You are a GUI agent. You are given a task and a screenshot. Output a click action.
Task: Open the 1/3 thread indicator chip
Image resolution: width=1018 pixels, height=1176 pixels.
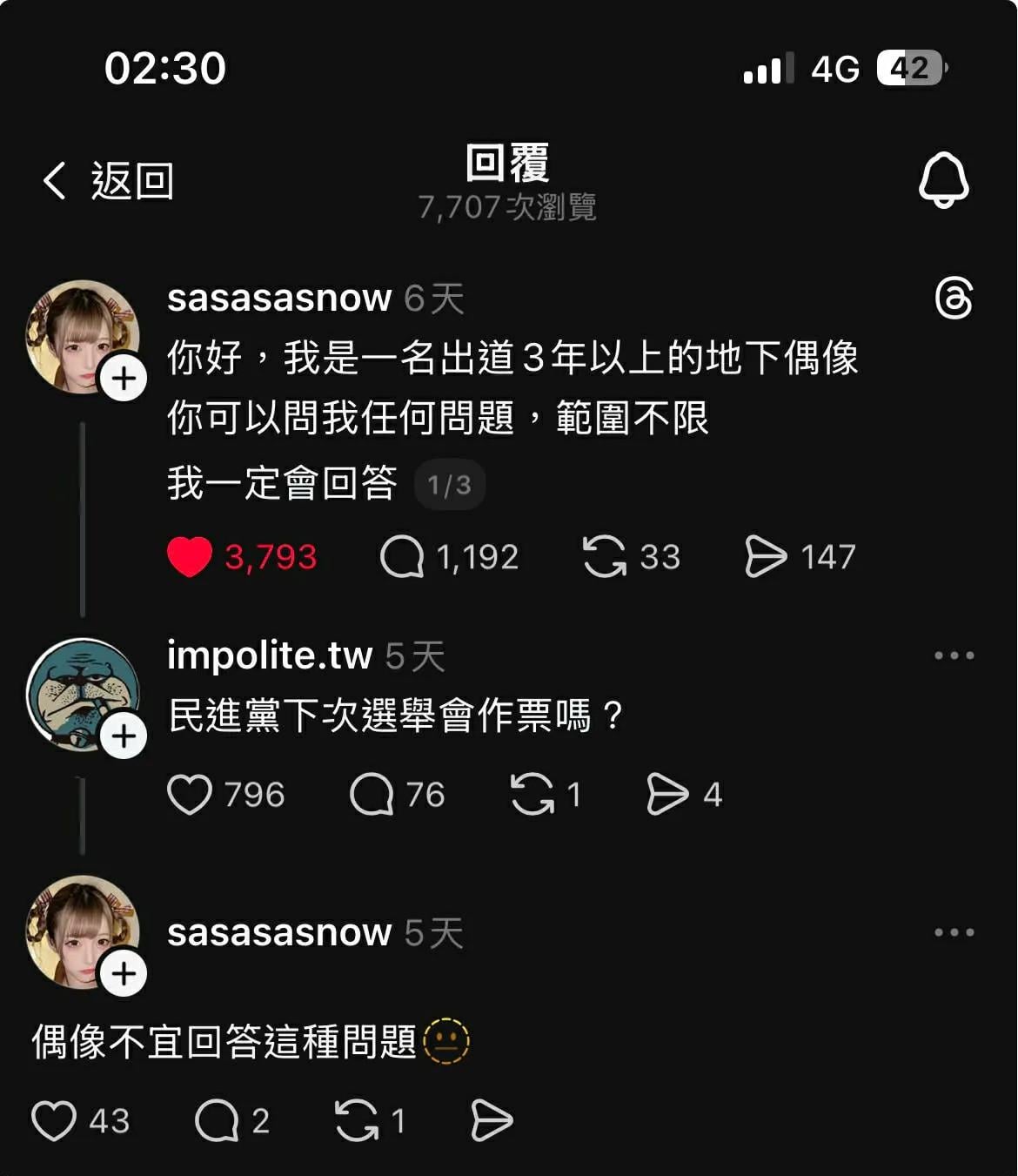click(x=449, y=485)
